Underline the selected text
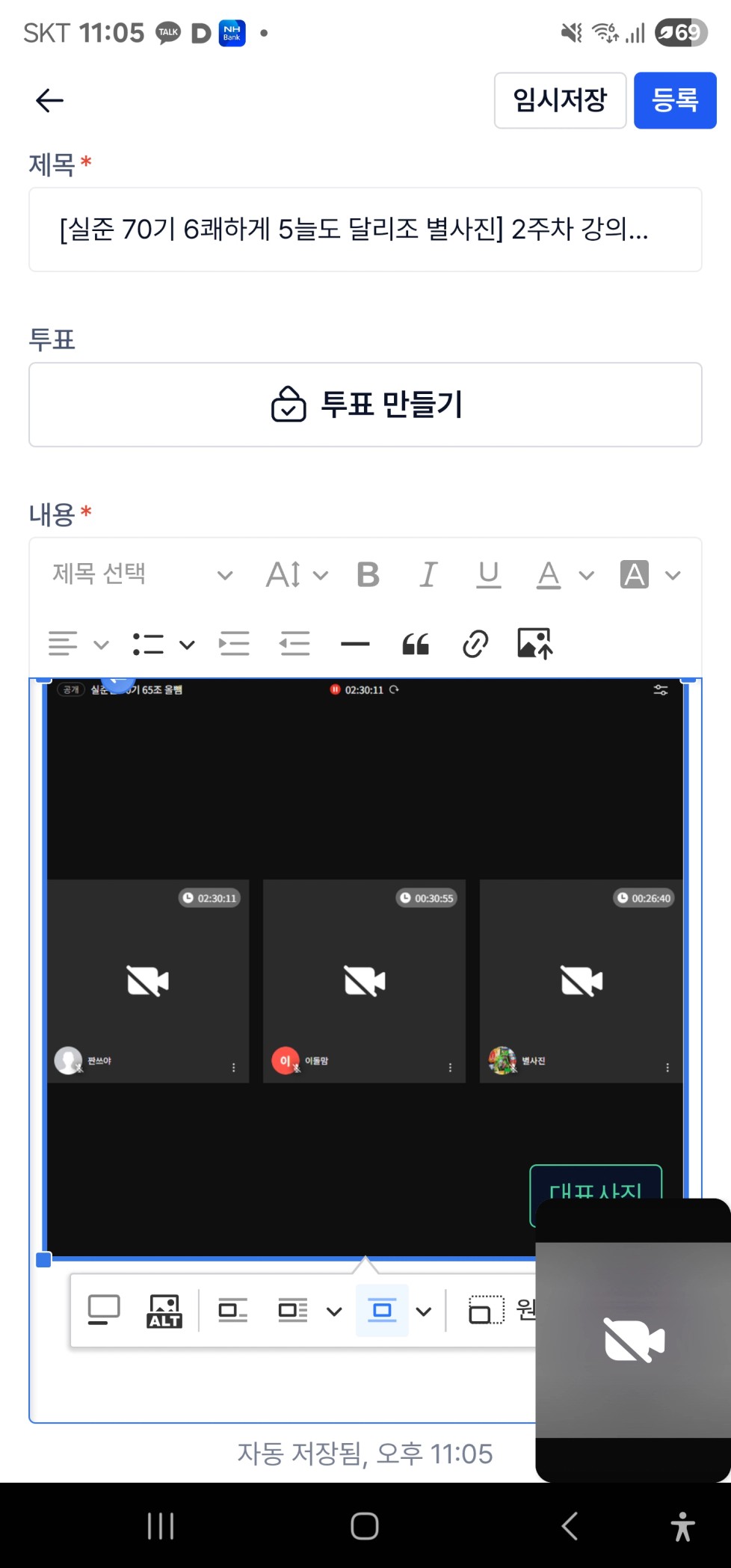The width and height of the screenshot is (731, 1568). 489,574
